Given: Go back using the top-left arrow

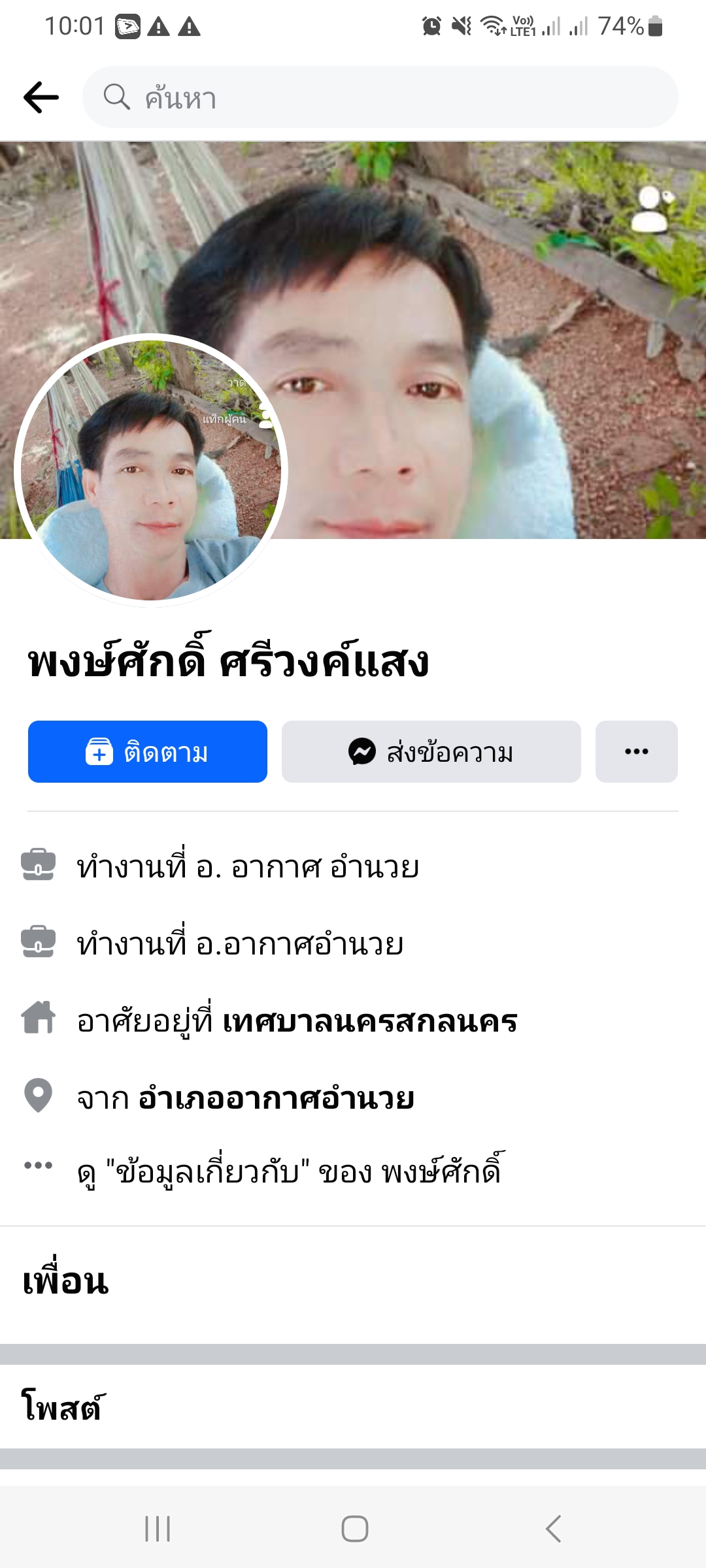Looking at the screenshot, I should (41, 97).
